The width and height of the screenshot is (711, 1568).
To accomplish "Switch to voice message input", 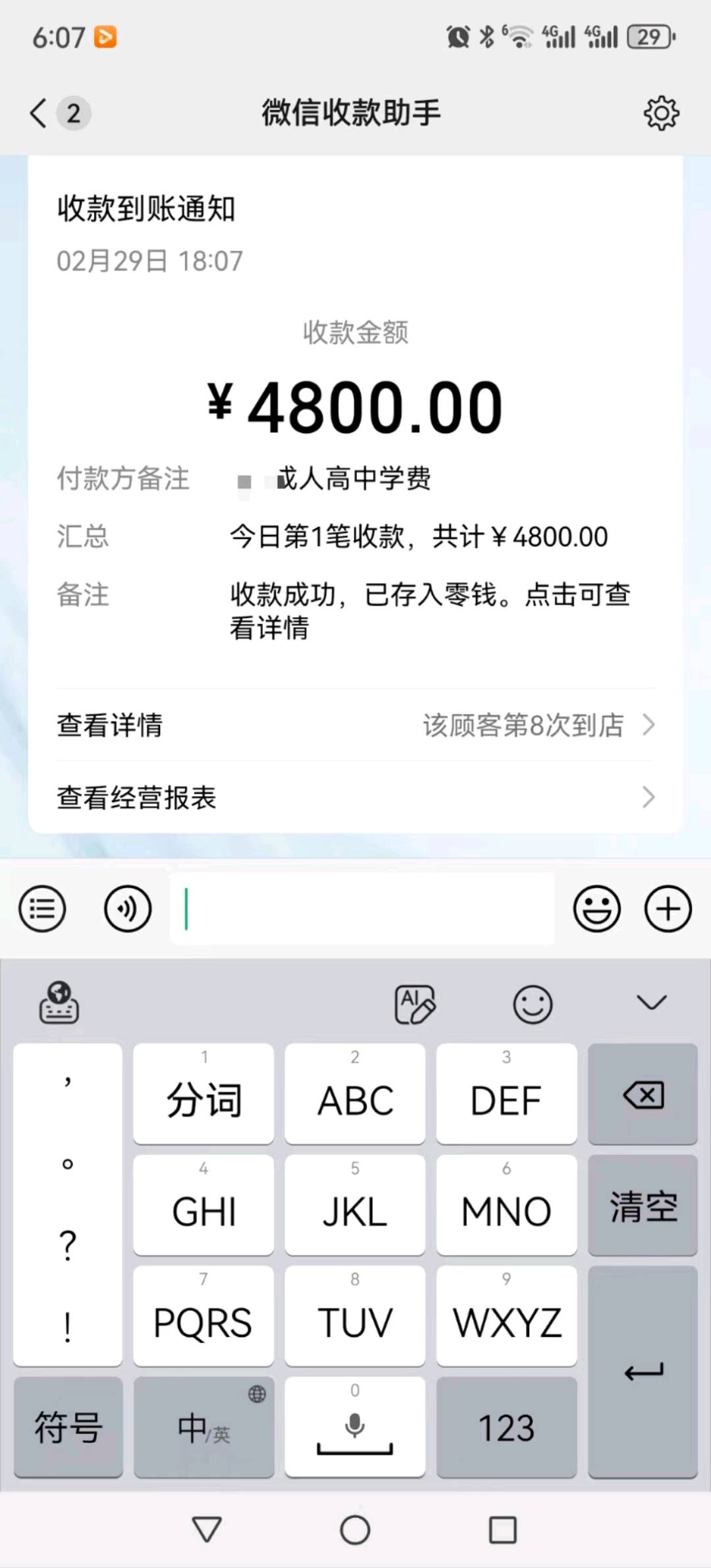I will tap(128, 909).
